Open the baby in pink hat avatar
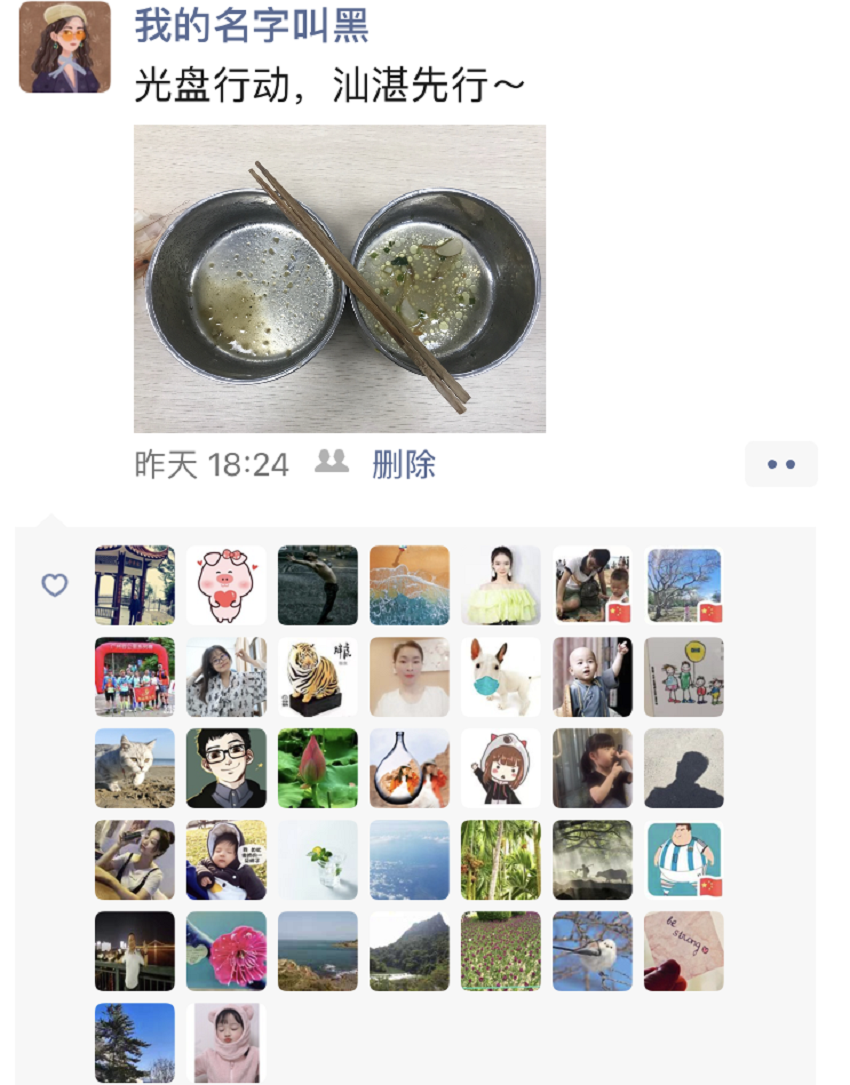The height and width of the screenshot is (1085, 850). pos(226,1043)
